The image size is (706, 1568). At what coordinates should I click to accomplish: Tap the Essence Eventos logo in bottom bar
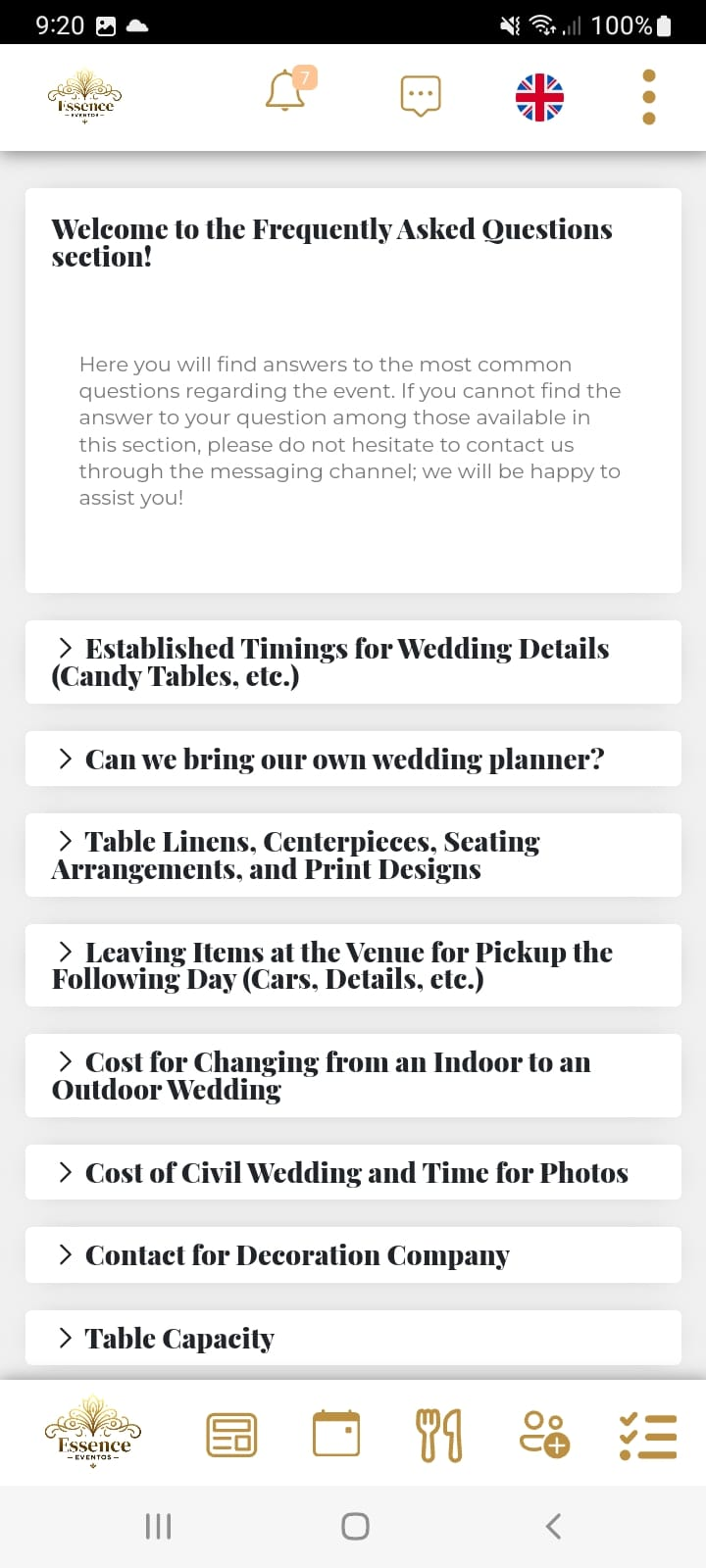(x=92, y=1431)
